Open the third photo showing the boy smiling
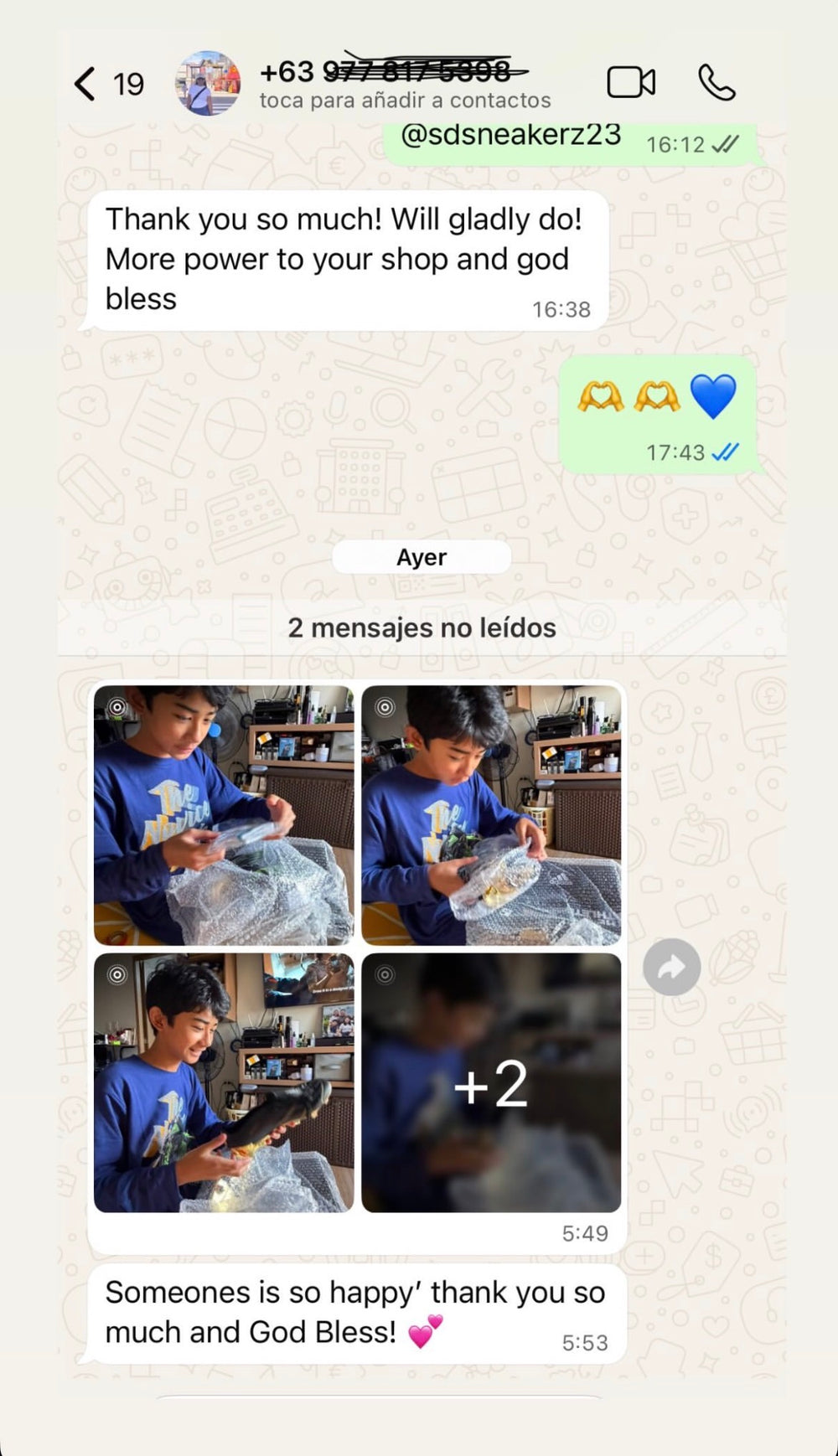Viewport: 838px width, 1456px height. point(224,1082)
